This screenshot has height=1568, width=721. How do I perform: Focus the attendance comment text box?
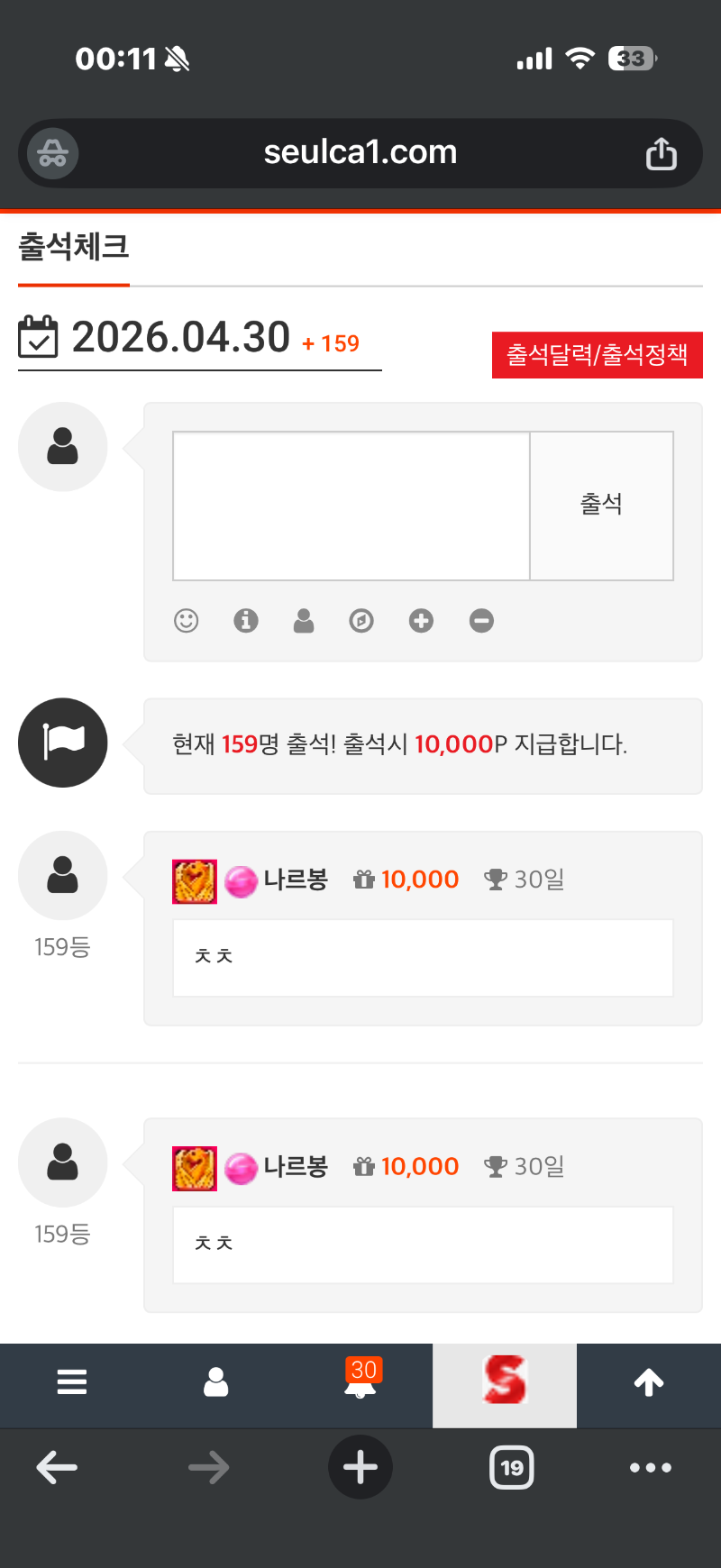[x=351, y=506]
